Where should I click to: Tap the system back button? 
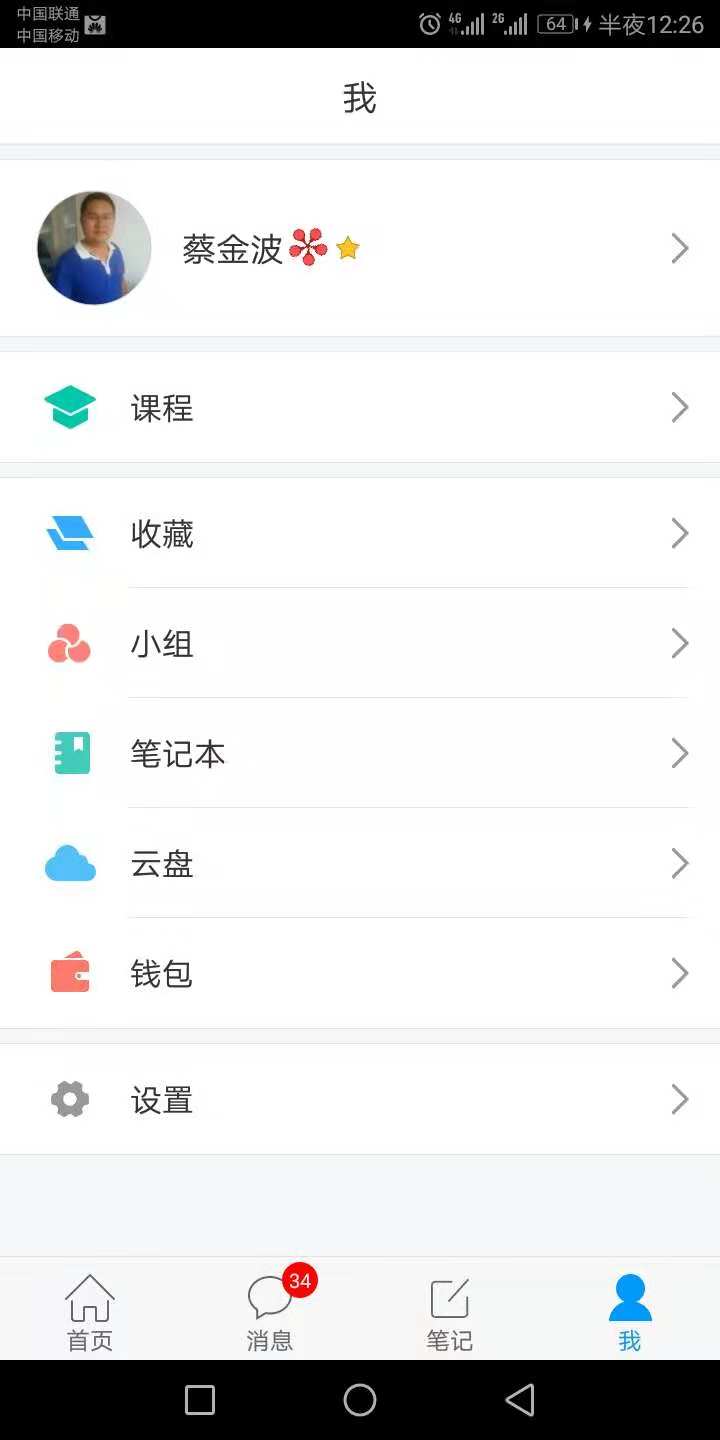pyautogui.click(x=520, y=1400)
